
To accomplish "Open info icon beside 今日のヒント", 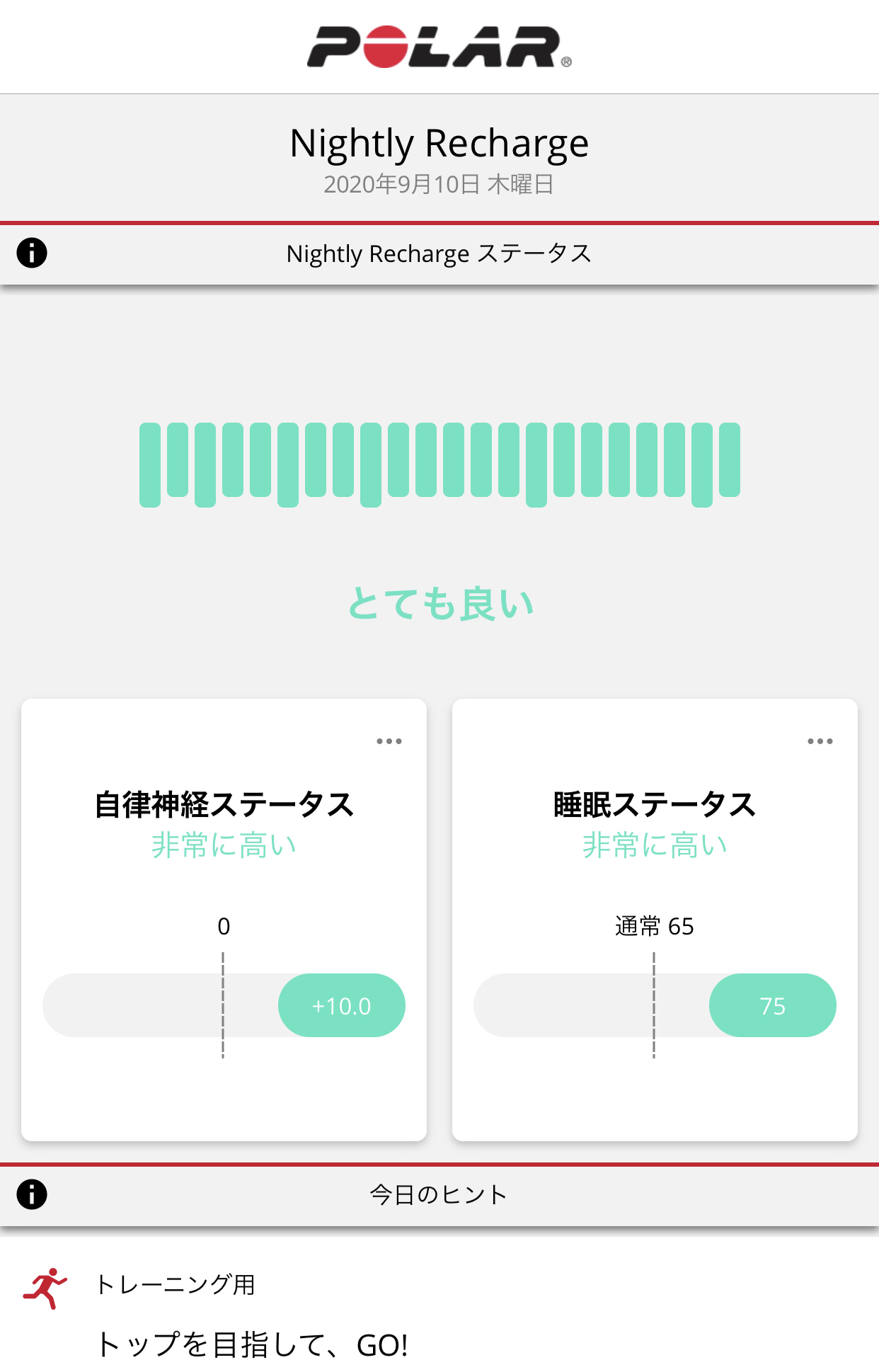I will pyautogui.click(x=32, y=1194).
